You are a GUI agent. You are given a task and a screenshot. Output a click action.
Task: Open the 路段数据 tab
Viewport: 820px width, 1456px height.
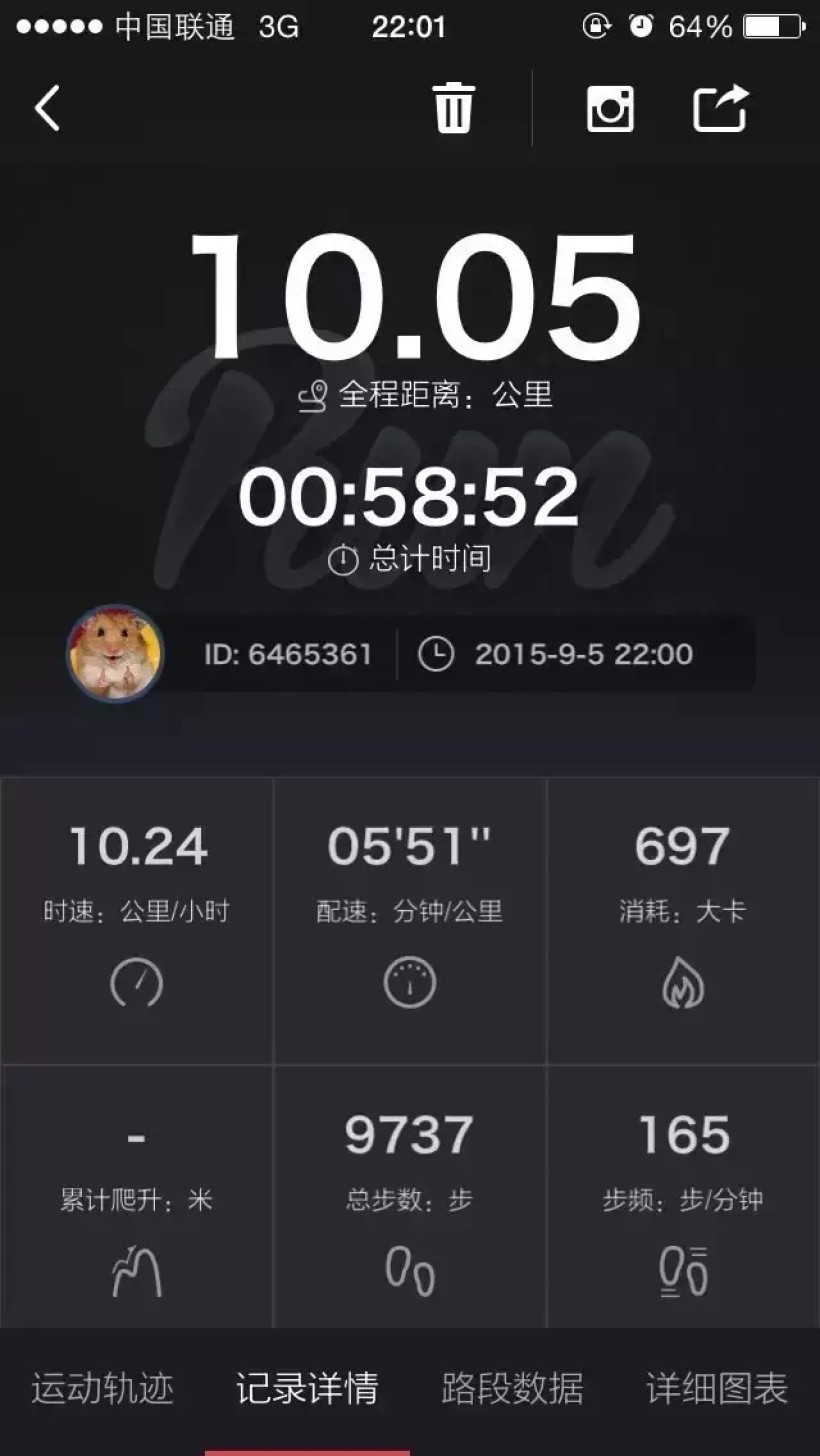coord(512,1388)
